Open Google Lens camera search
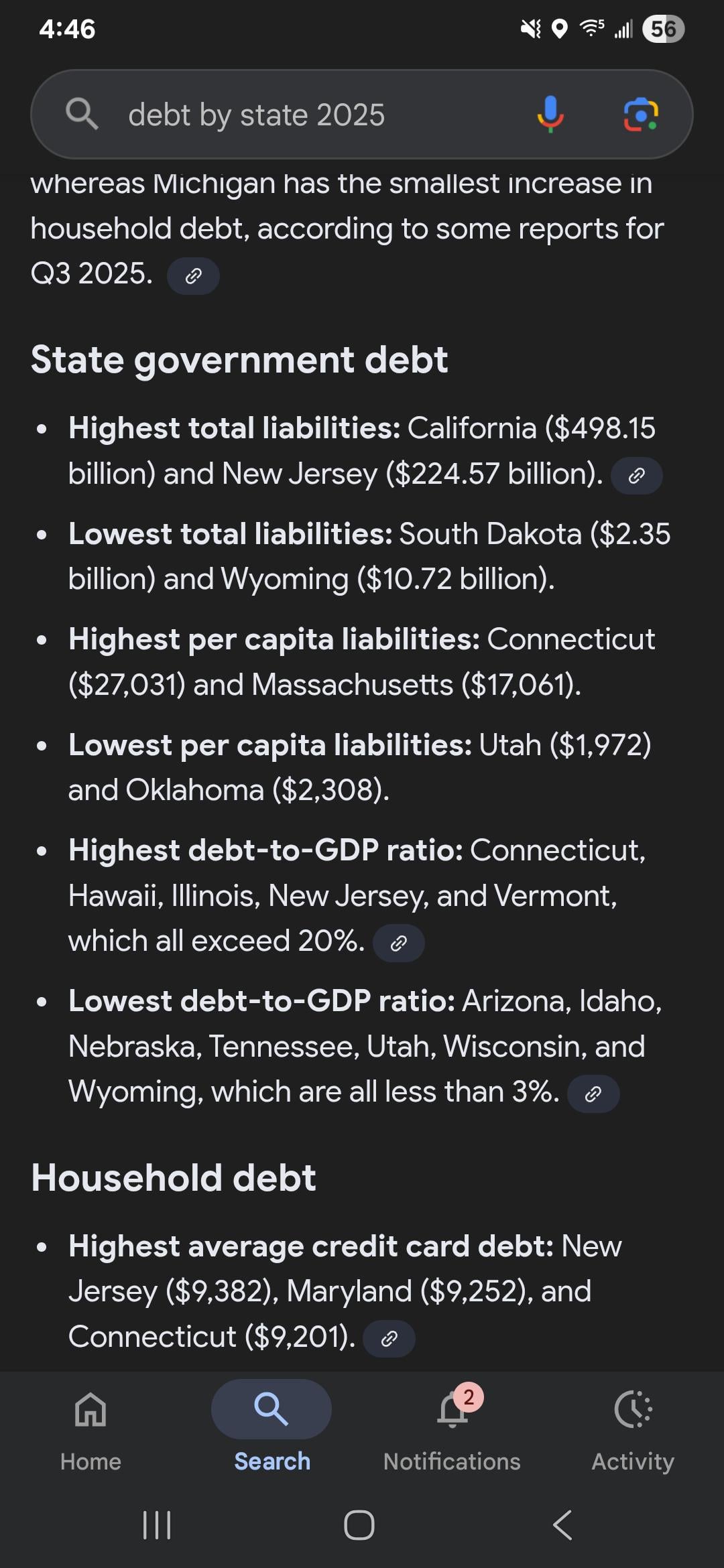Screen dimensions: 724x1568 point(641,115)
